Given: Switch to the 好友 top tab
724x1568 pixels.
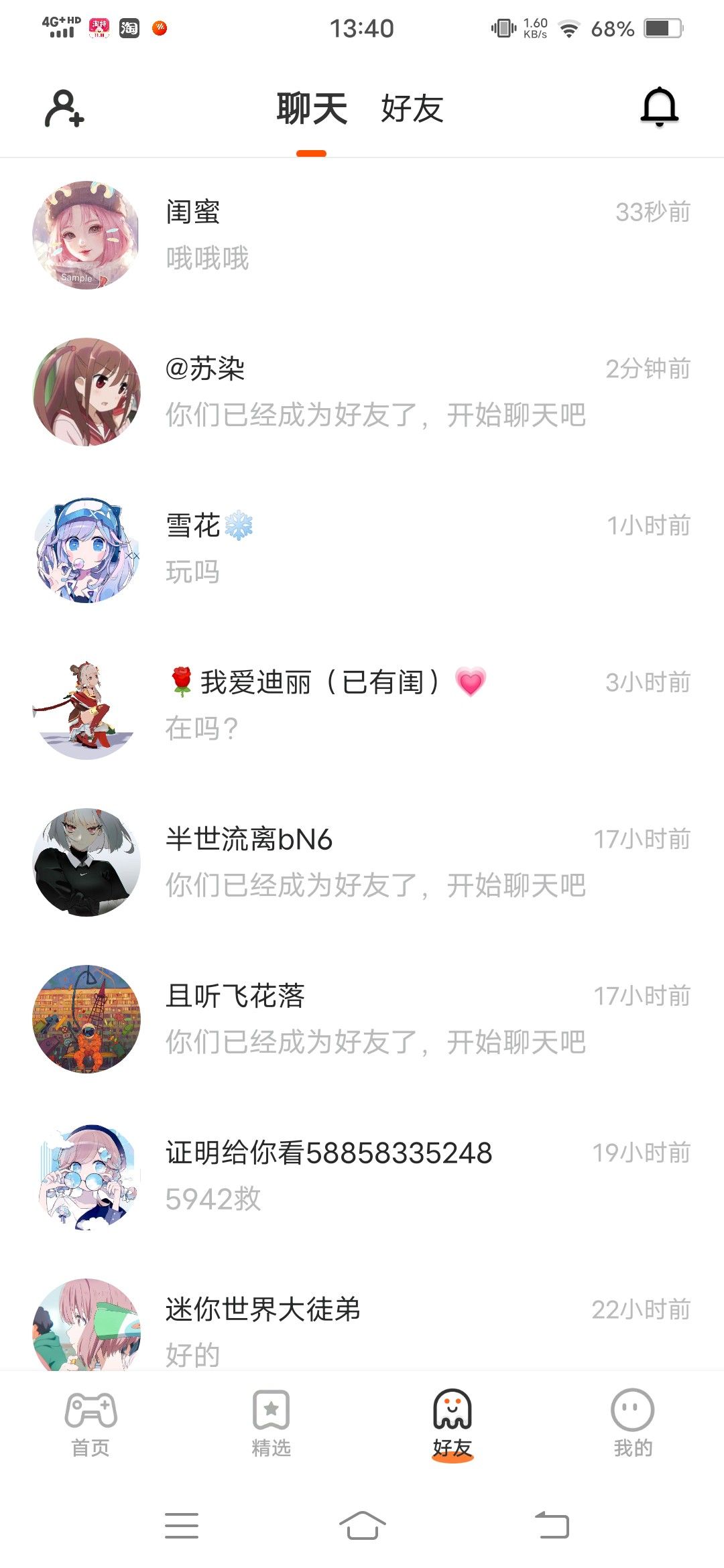Looking at the screenshot, I should 412,109.
